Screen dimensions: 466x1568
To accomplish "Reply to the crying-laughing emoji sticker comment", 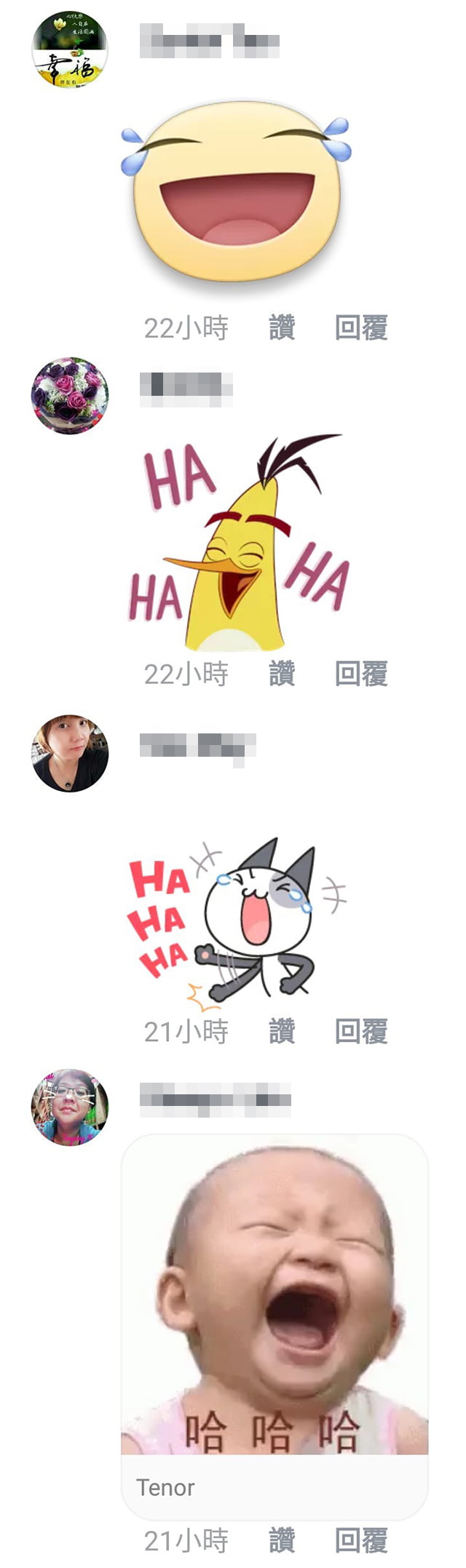I will coord(361,328).
